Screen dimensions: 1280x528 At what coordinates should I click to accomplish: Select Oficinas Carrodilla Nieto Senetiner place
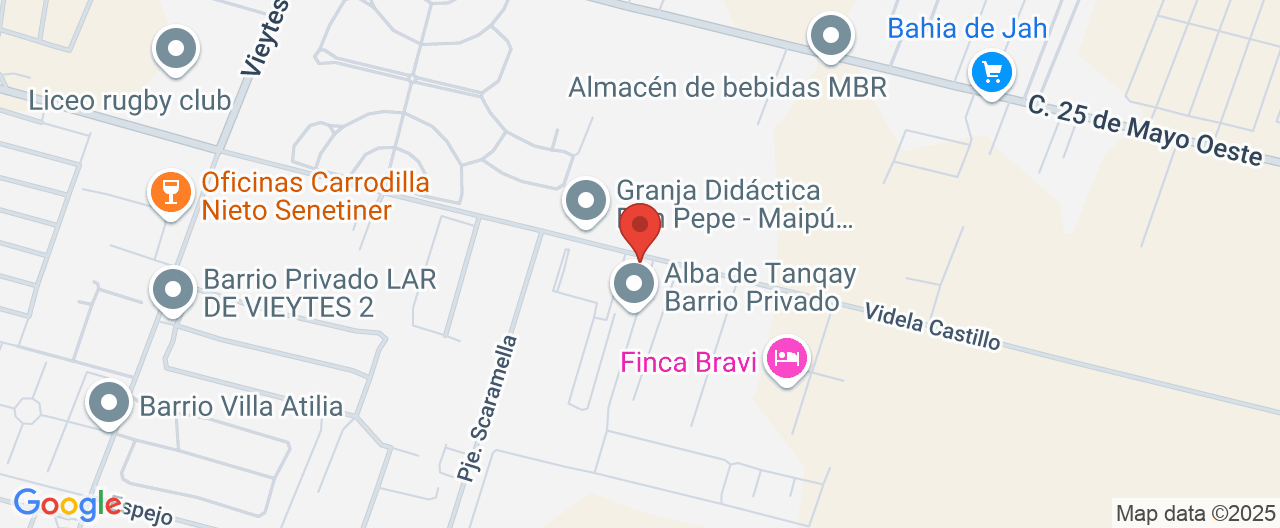click(x=170, y=191)
